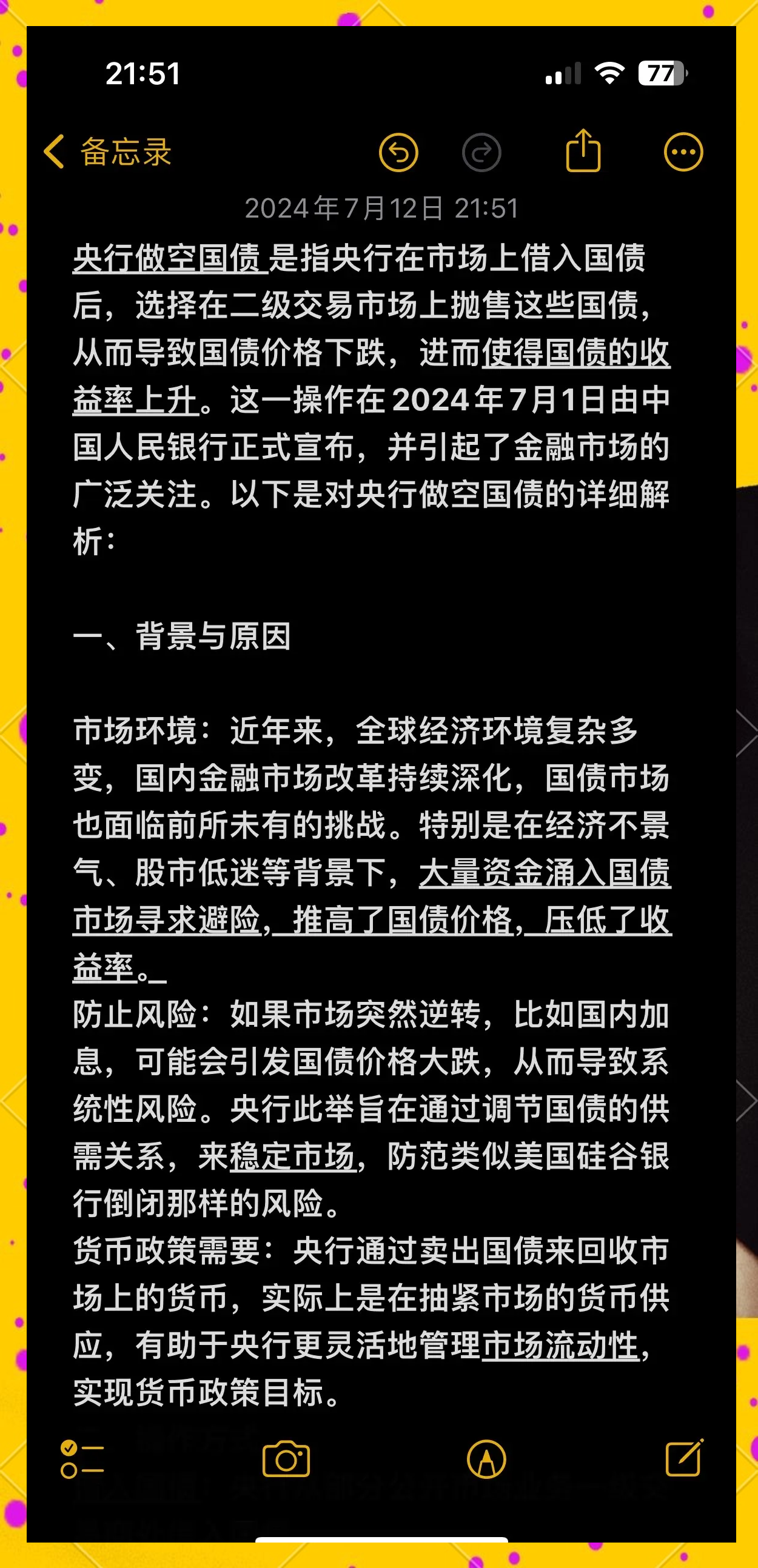Open the camera attachment option
This screenshot has height=1568, width=758.
(x=286, y=1459)
